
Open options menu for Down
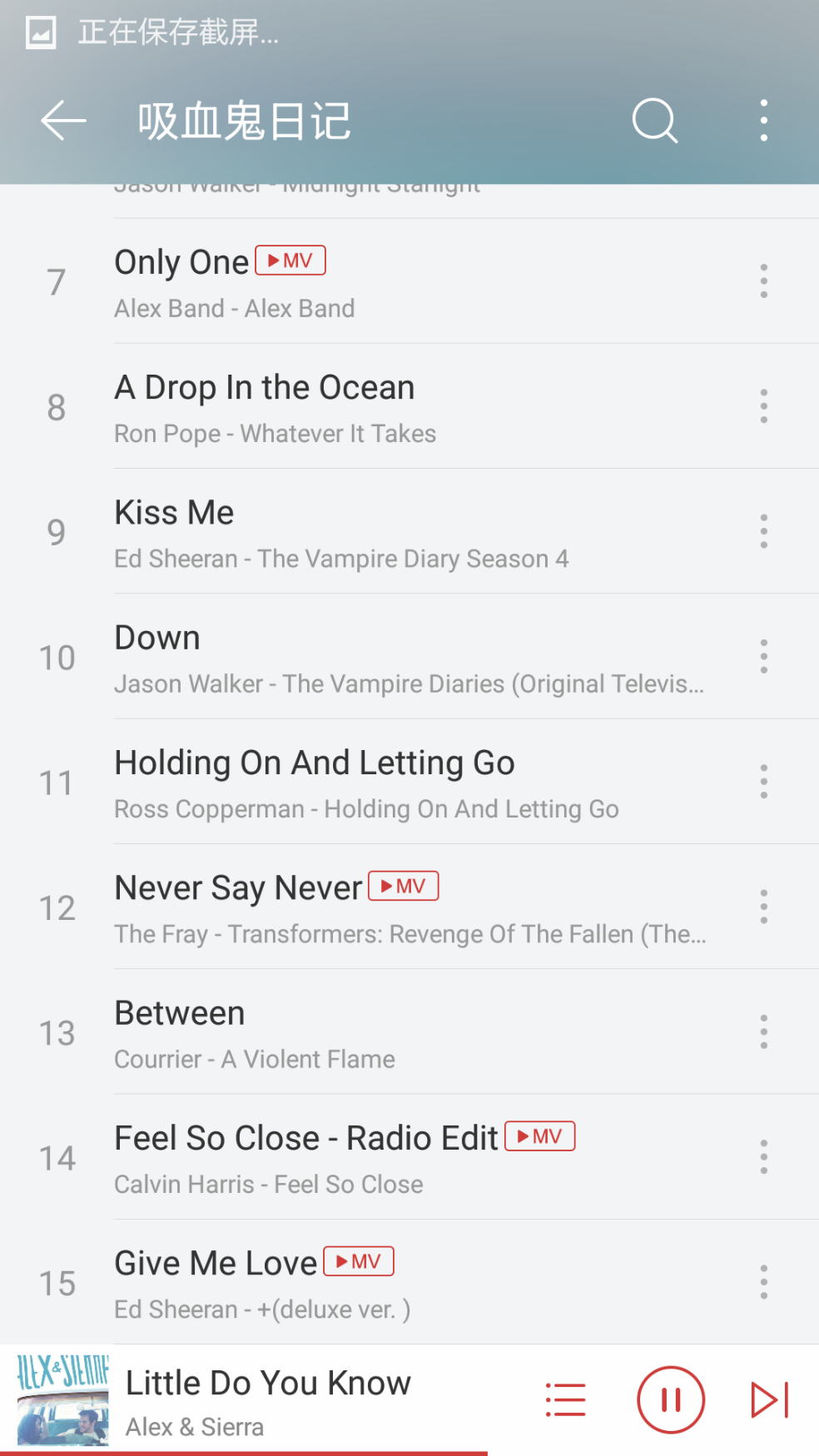pos(763,657)
